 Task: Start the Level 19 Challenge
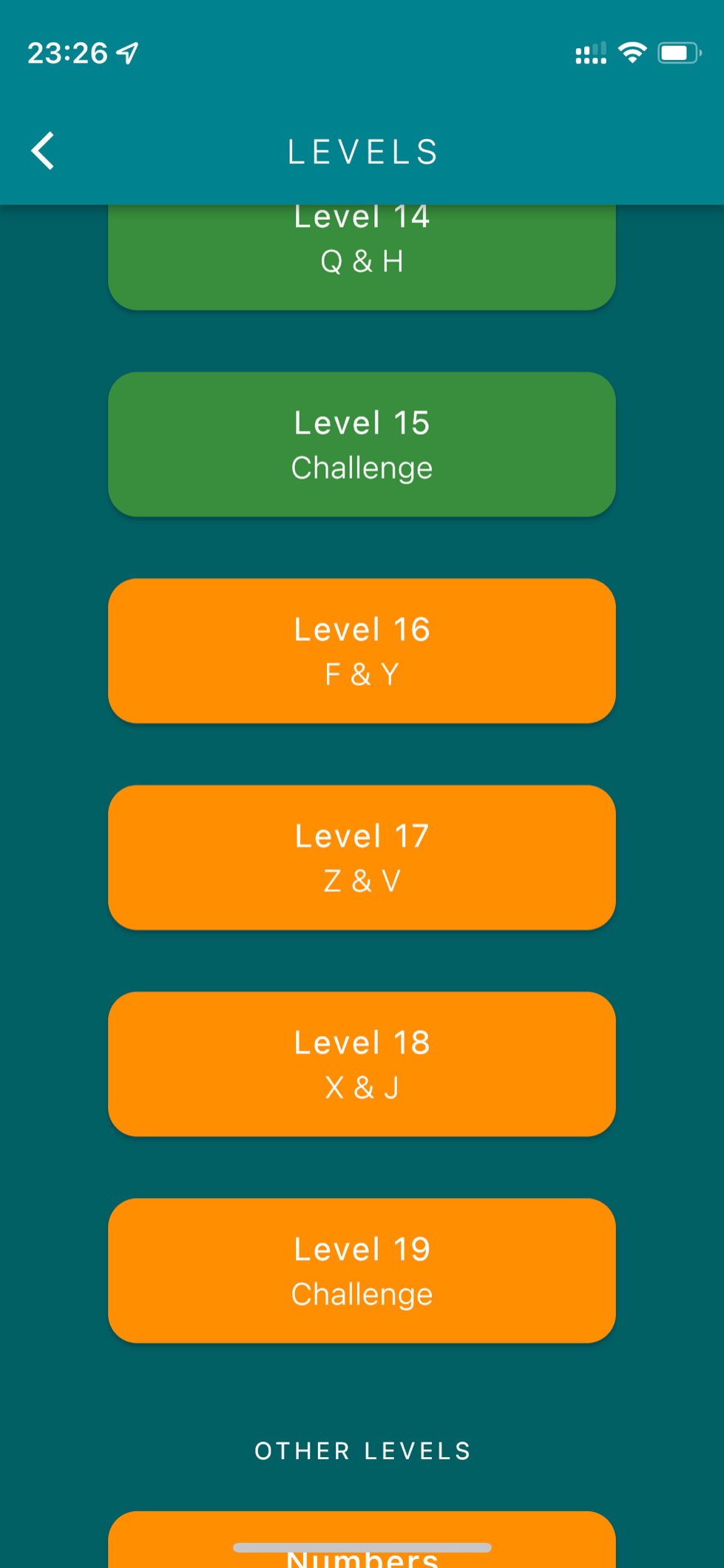click(x=362, y=1270)
